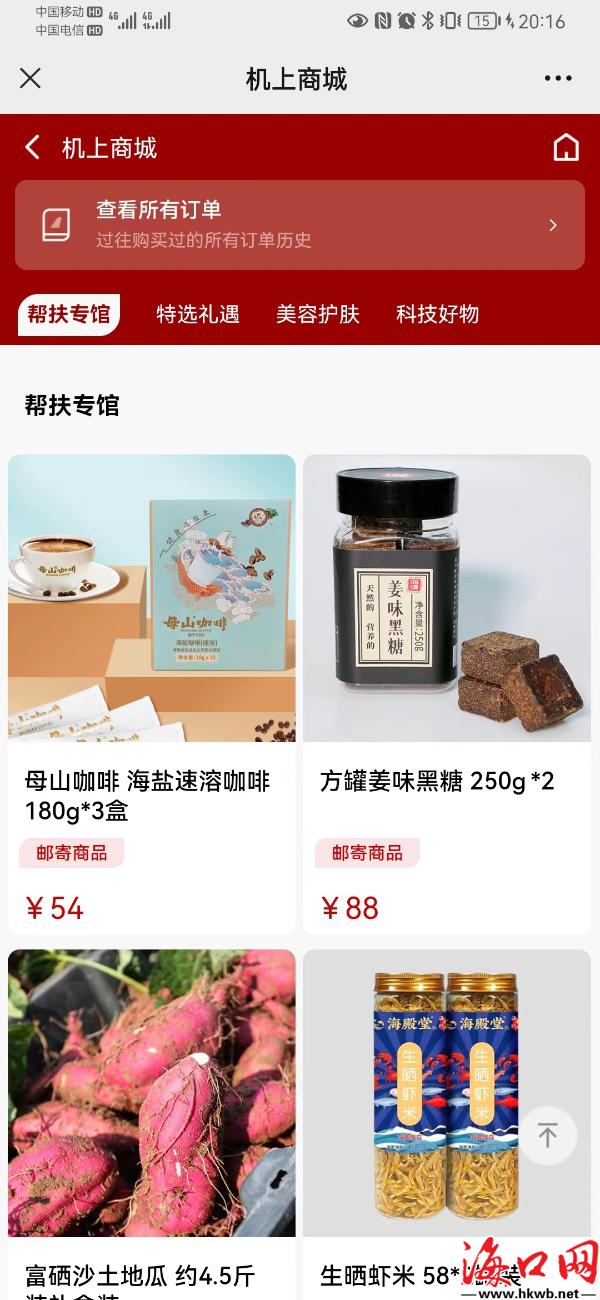This screenshot has width=600, height=1300.
Task: Switch to the 美容护肤 tab
Action: tap(317, 314)
